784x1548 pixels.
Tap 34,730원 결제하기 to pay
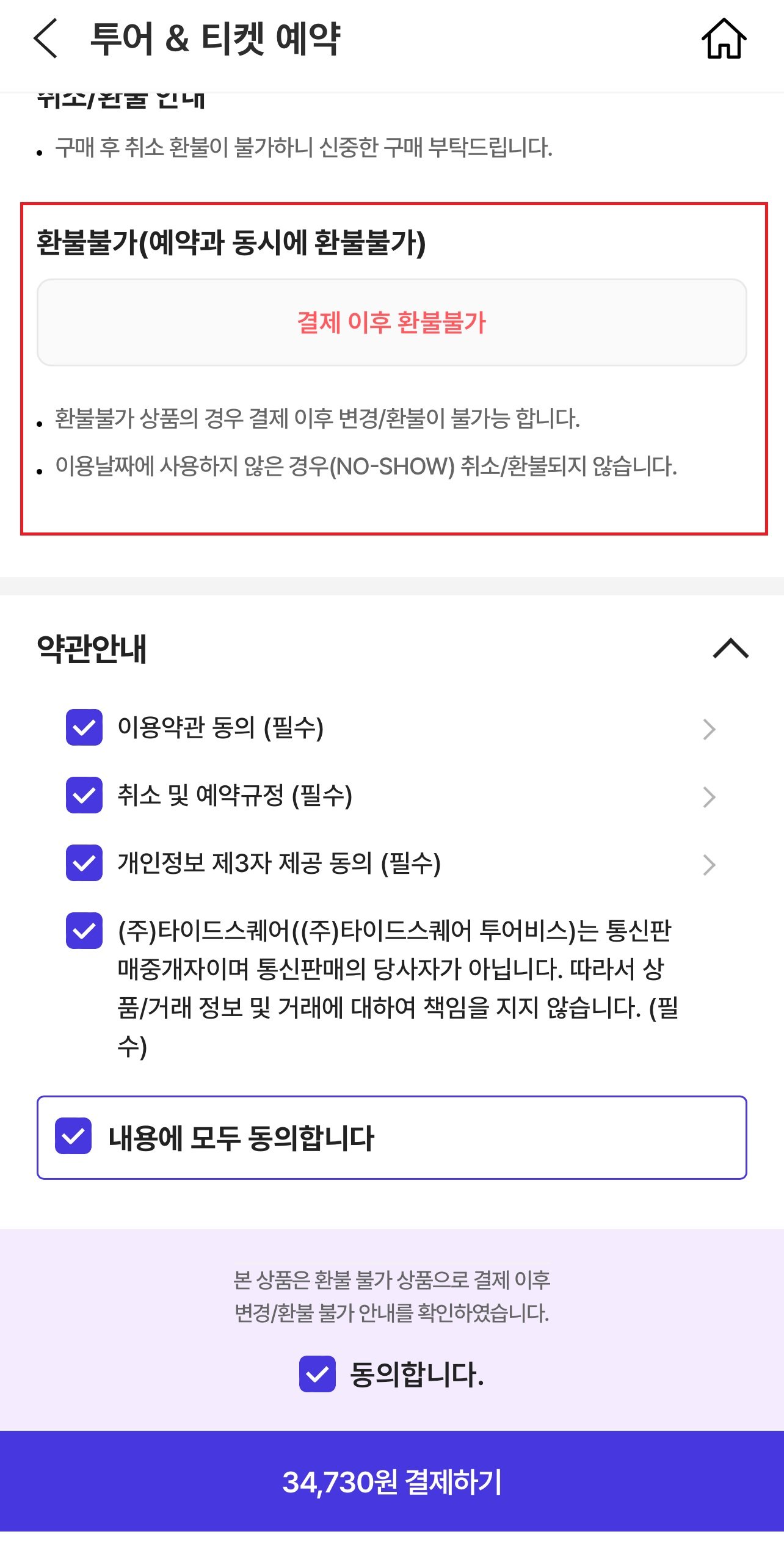[392, 1481]
